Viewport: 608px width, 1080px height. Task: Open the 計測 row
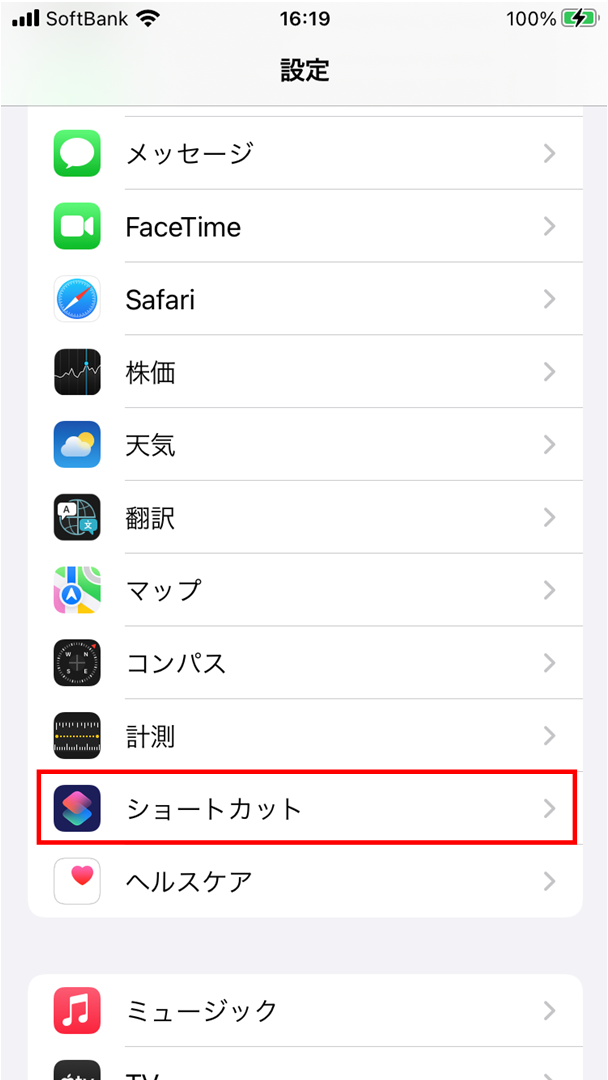click(x=304, y=736)
